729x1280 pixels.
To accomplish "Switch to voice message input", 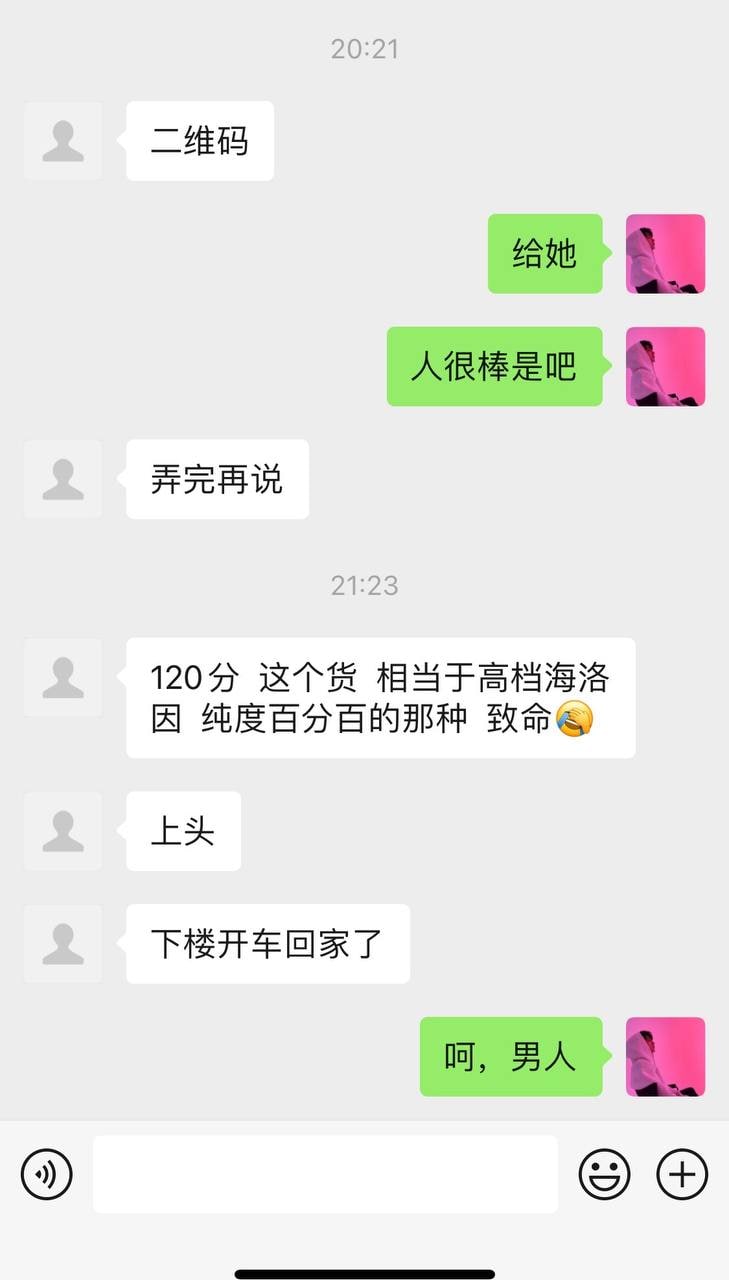I will [46, 1174].
